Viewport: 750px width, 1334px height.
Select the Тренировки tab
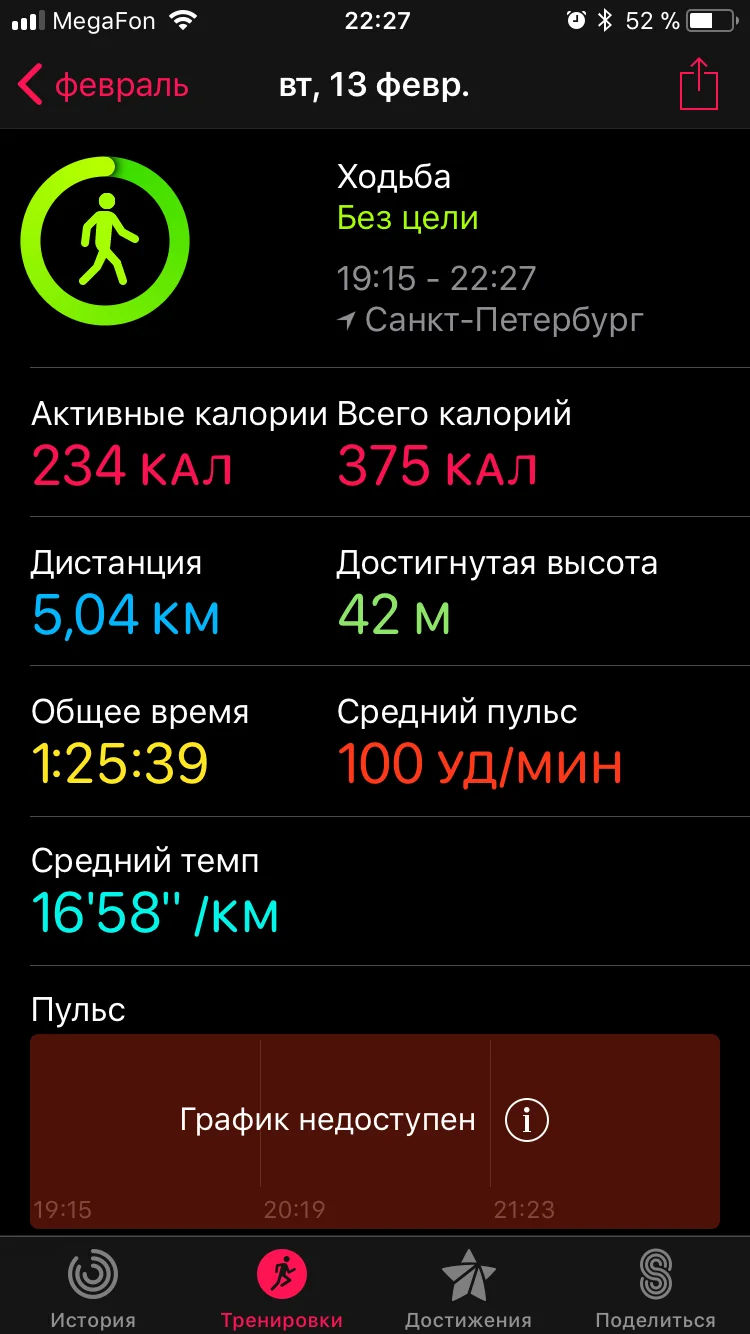[x=281, y=1288]
